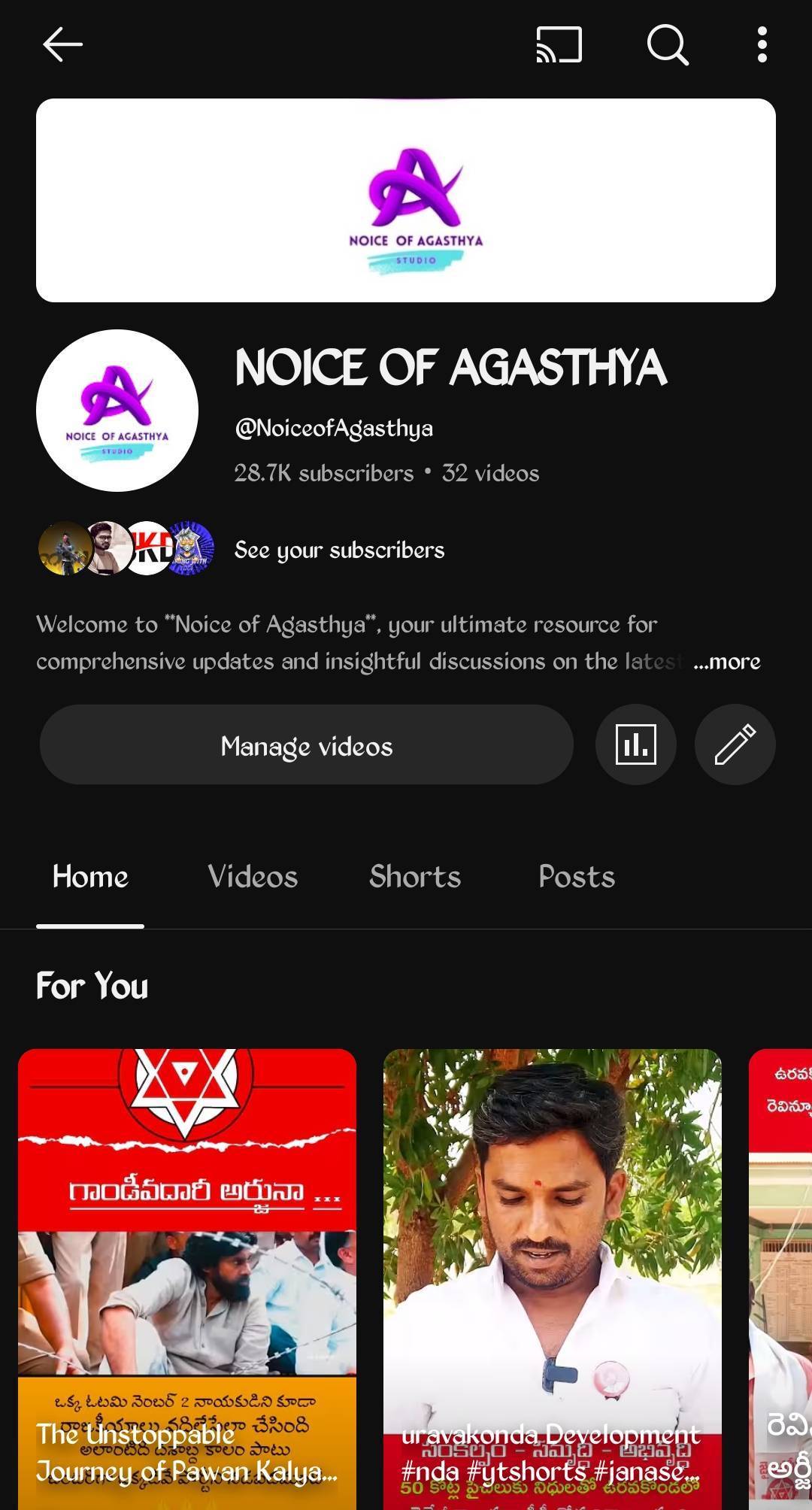The image size is (812, 1510).
Task: Switch to the Posts tab
Action: point(577,877)
